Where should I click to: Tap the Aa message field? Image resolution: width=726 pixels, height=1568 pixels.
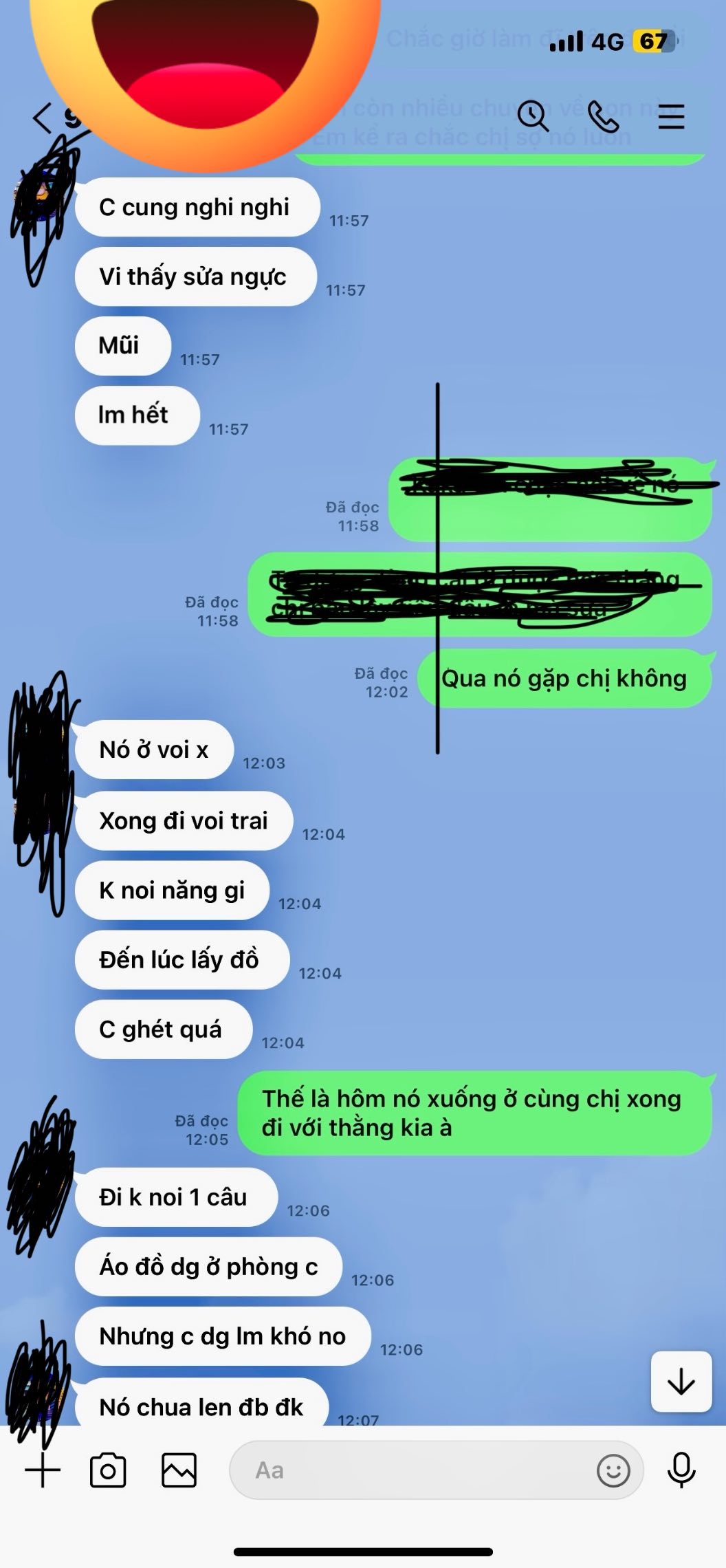pyautogui.click(x=412, y=1470)
